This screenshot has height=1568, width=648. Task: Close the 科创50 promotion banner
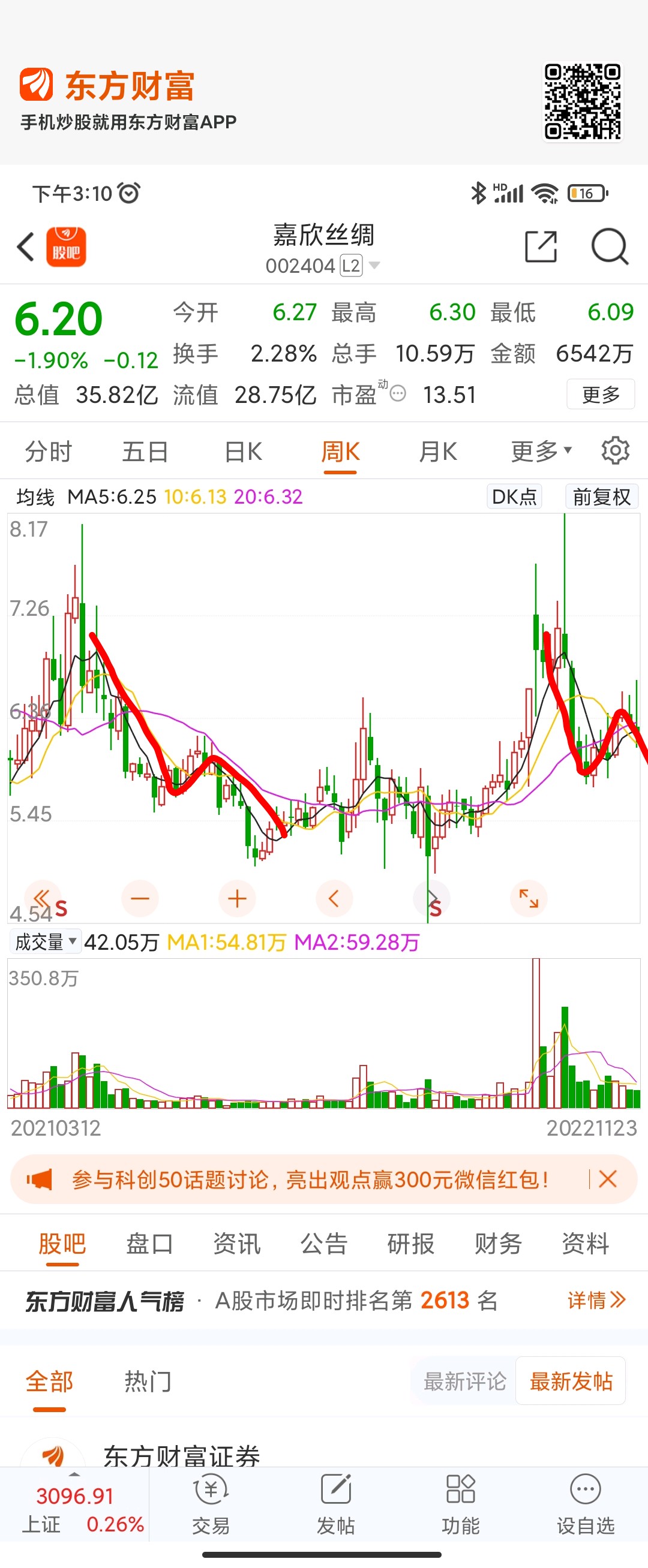[x=608, y=1179]
